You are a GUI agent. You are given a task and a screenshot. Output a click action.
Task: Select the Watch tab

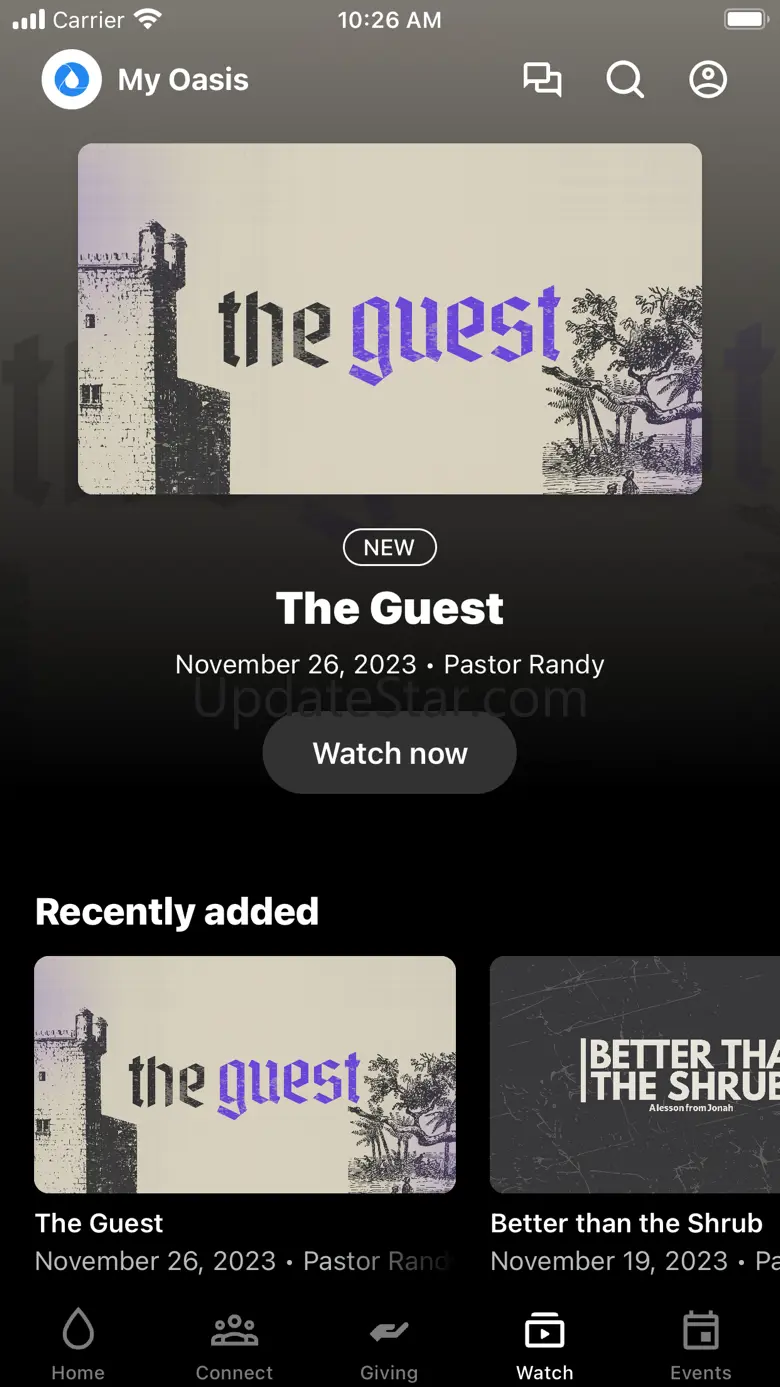click(545, 1345)
